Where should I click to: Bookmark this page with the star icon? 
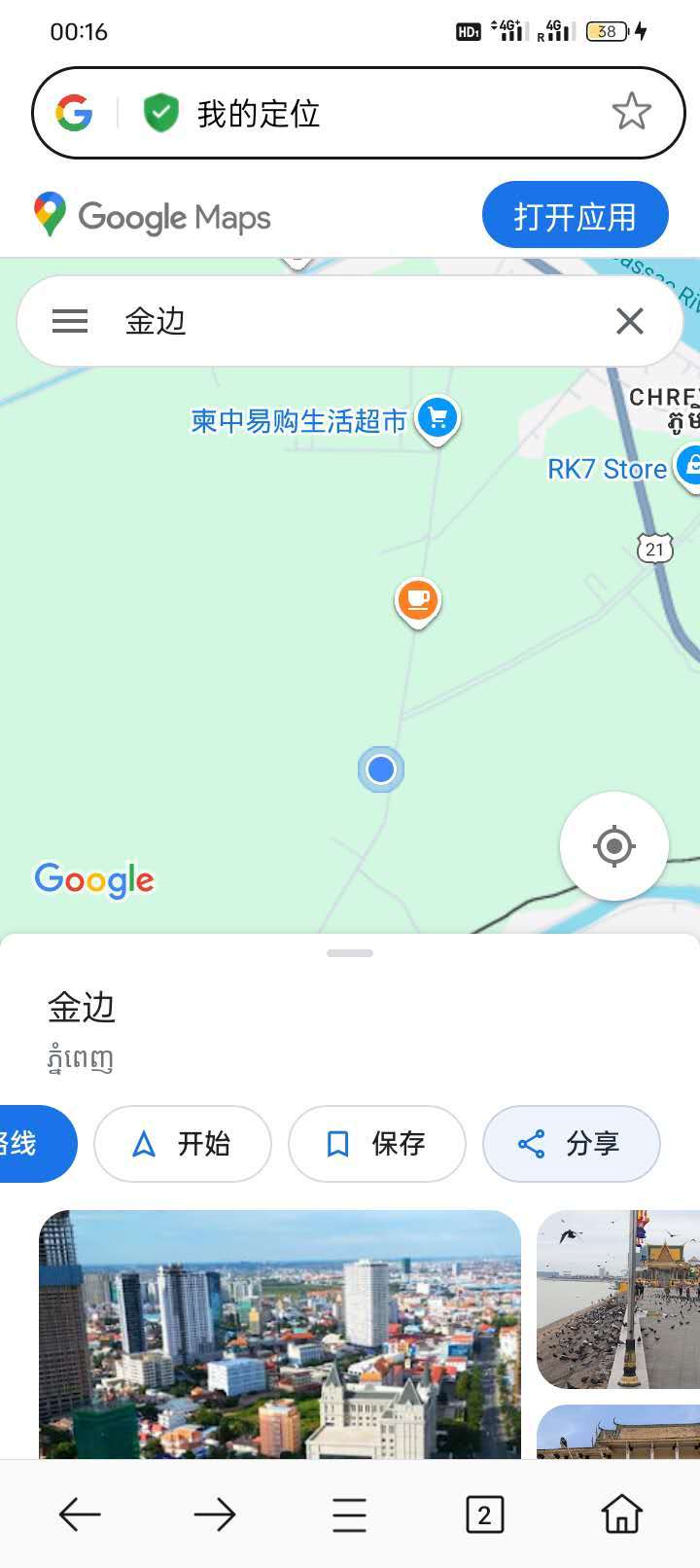click(x=631, y=112)
